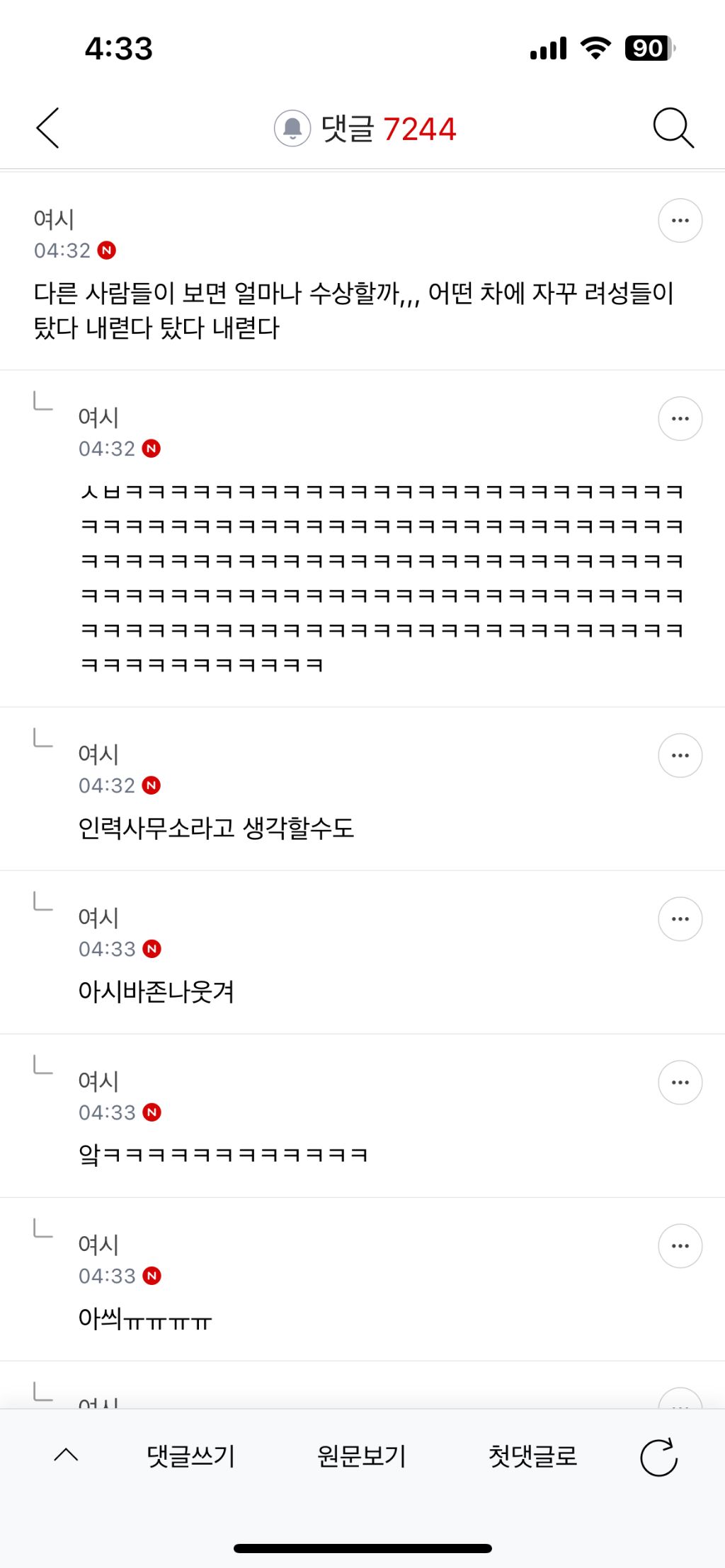
Task: Open more options for the 인력사무소라고 reply
Action: [680, 756]
